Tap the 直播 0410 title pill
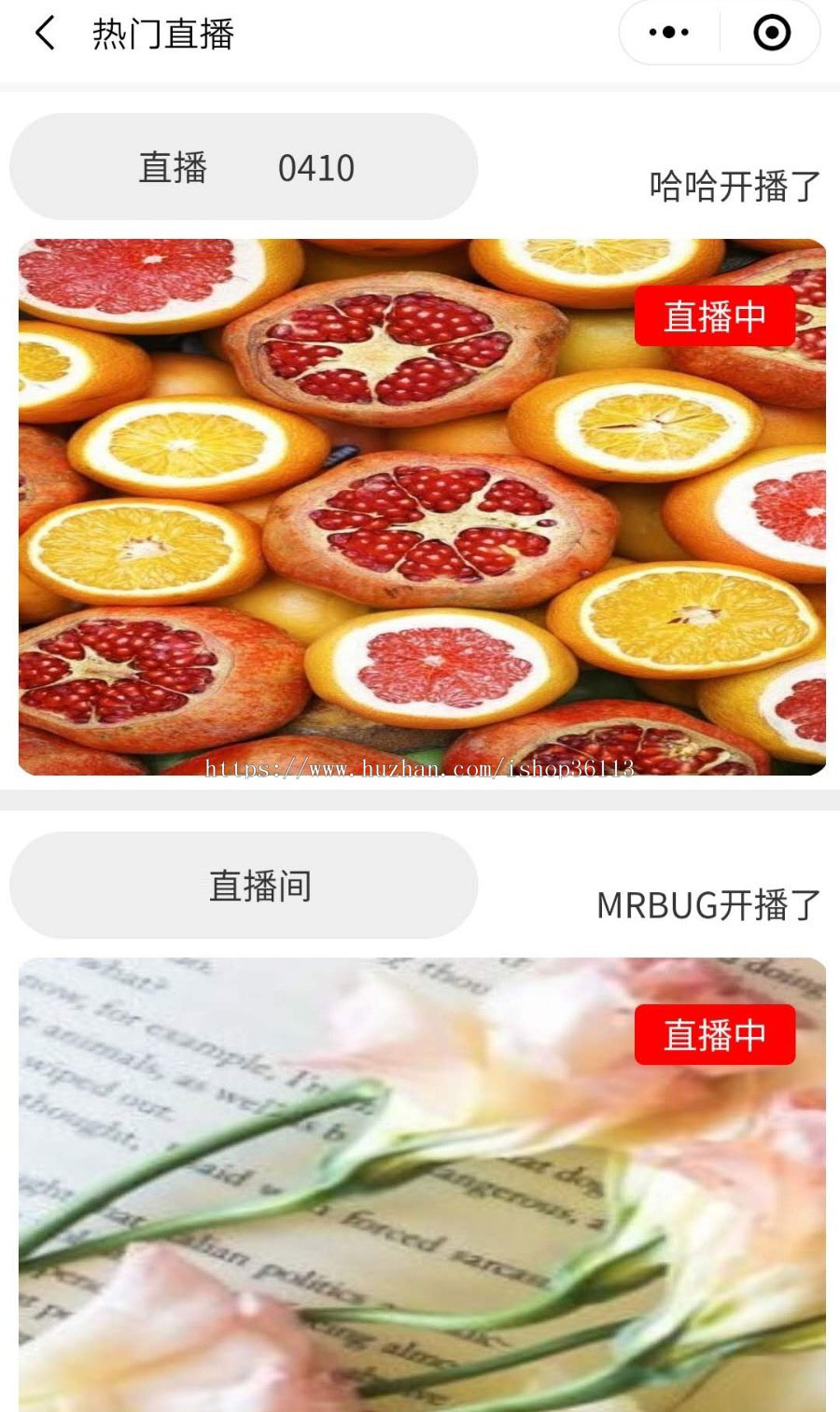This screenshot has width=840, height=1412. pos(244,167)
